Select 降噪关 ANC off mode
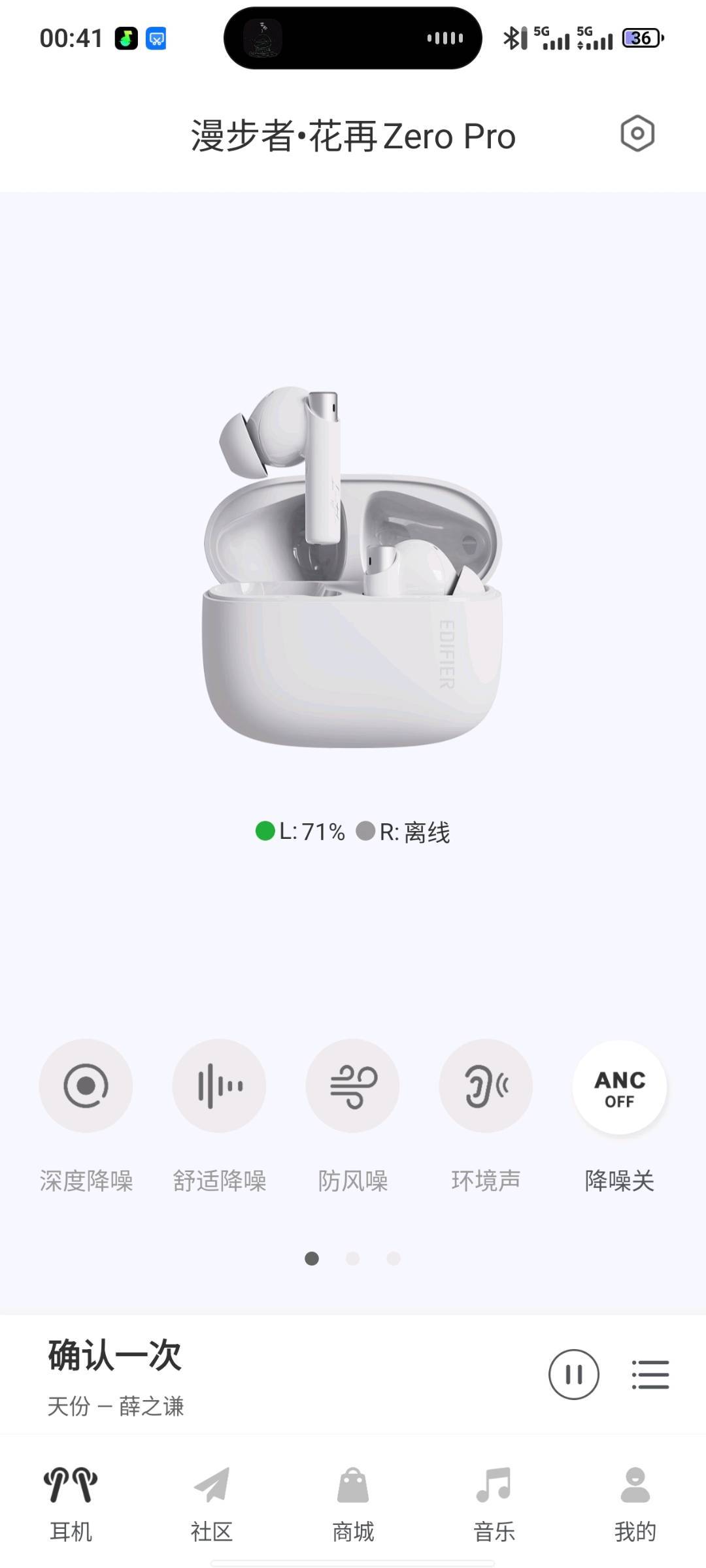 click(619, 1087)
